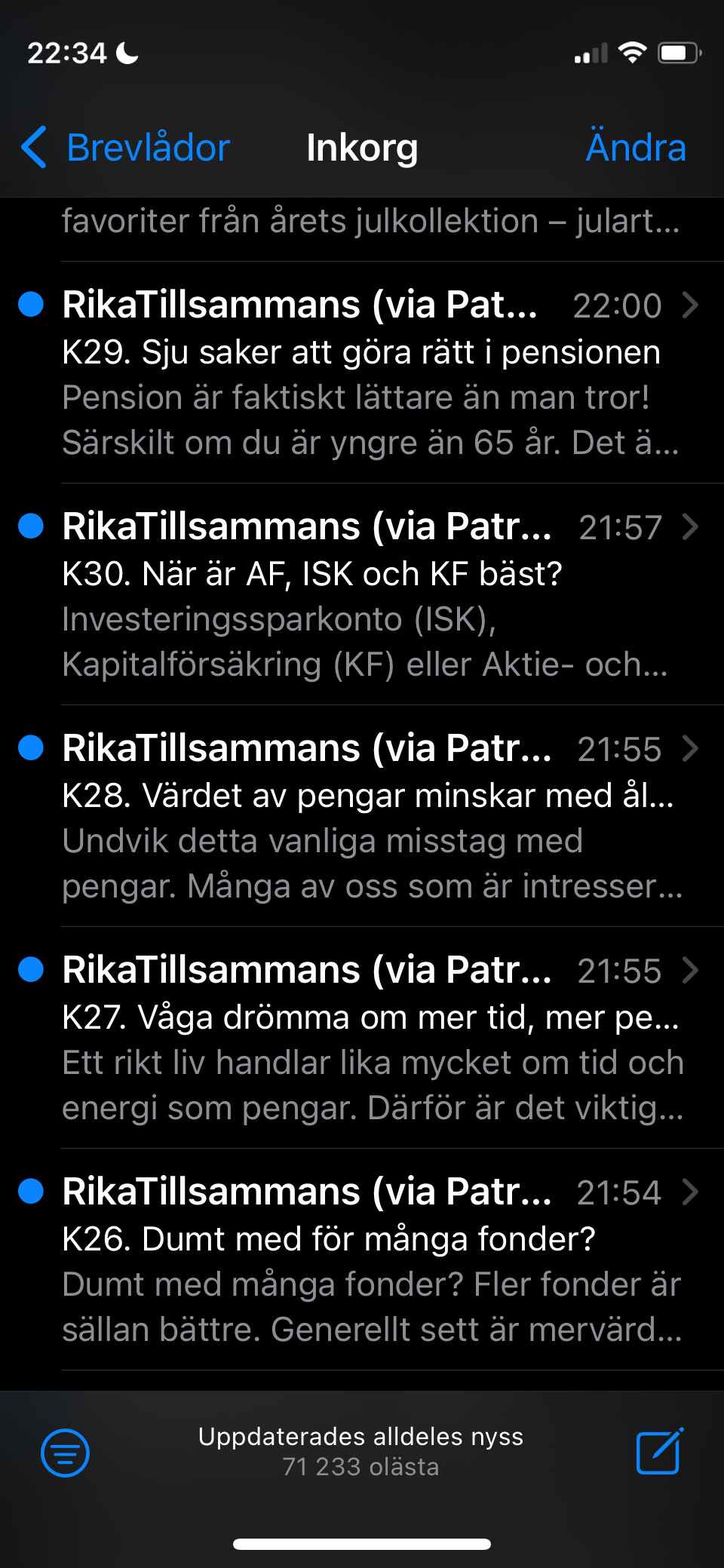This screenshot has width=724, height=1568.
Task: Tap Ändra to edit the inbox
Action: click(636, 148)
